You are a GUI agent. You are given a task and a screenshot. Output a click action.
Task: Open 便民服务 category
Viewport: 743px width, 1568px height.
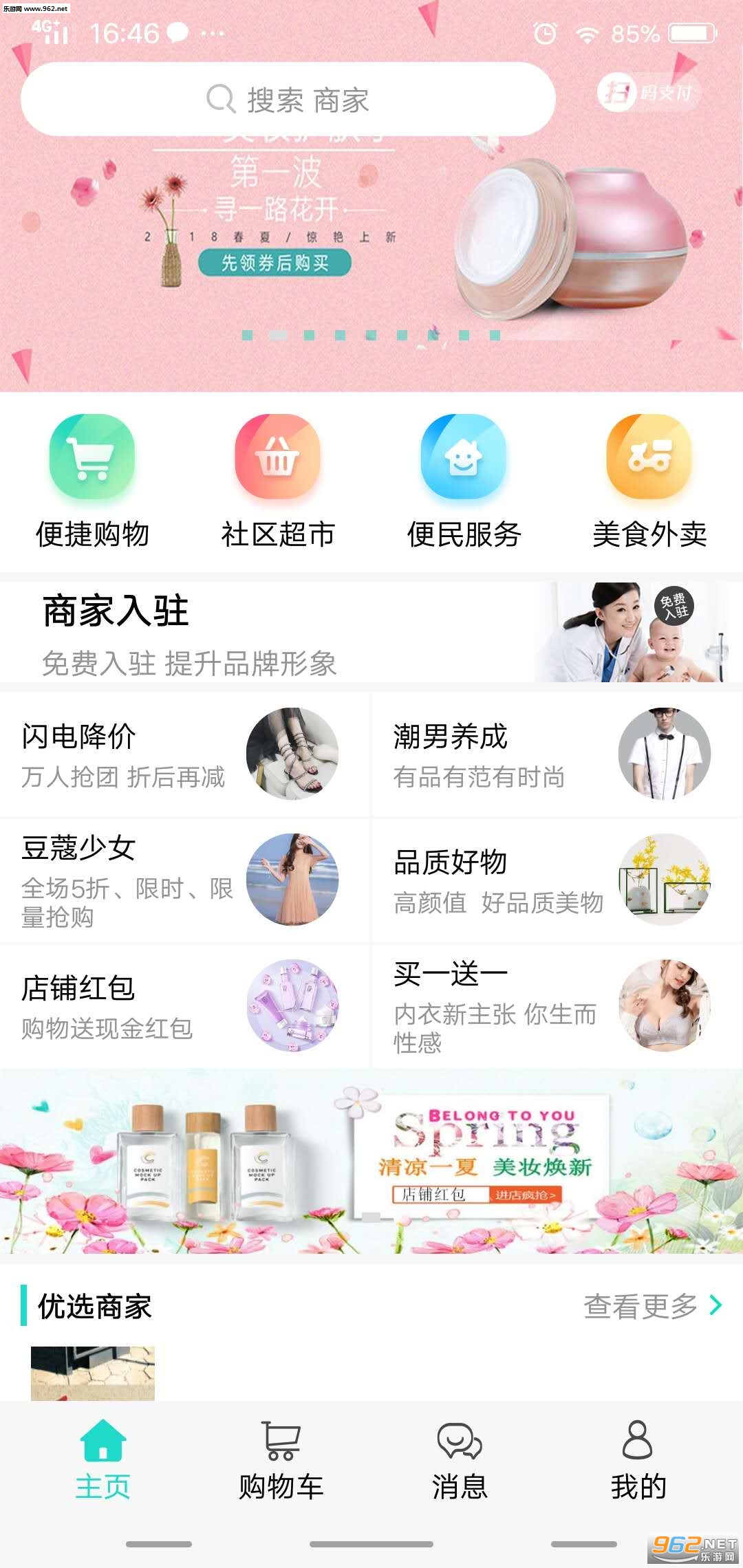point(464,481)
